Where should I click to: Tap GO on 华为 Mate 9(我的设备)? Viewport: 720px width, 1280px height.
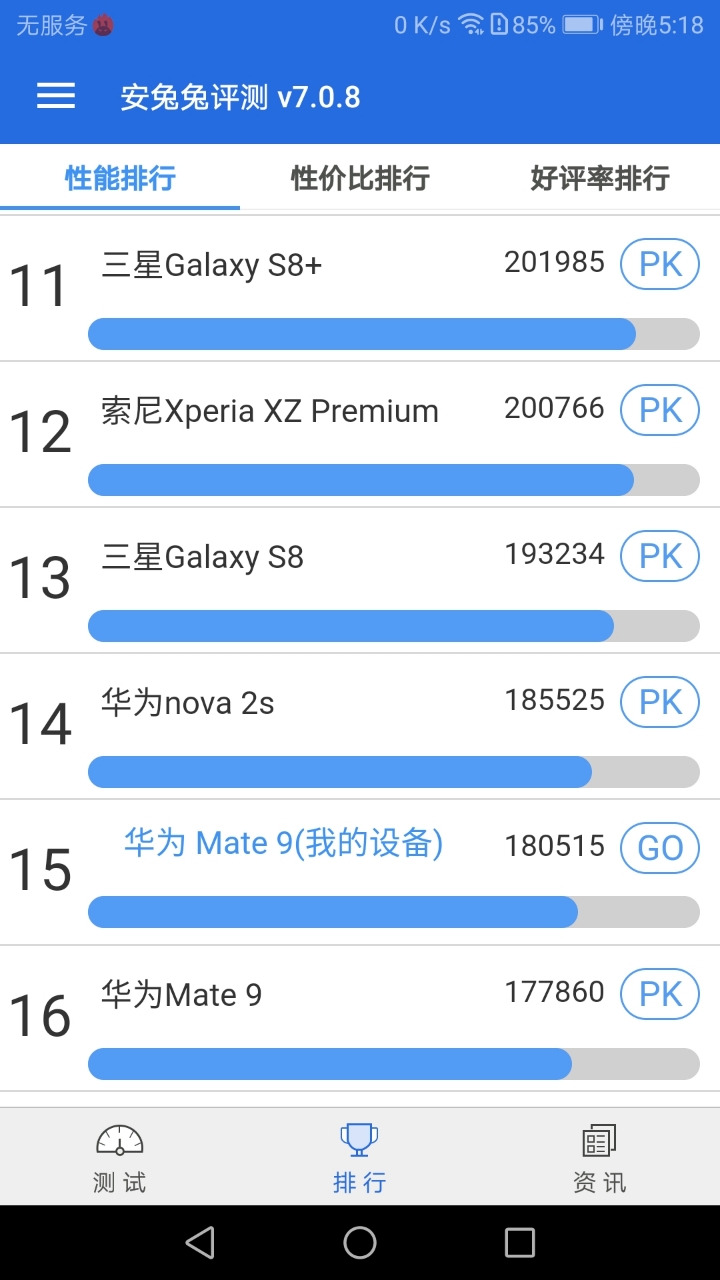tap(660, 848)
